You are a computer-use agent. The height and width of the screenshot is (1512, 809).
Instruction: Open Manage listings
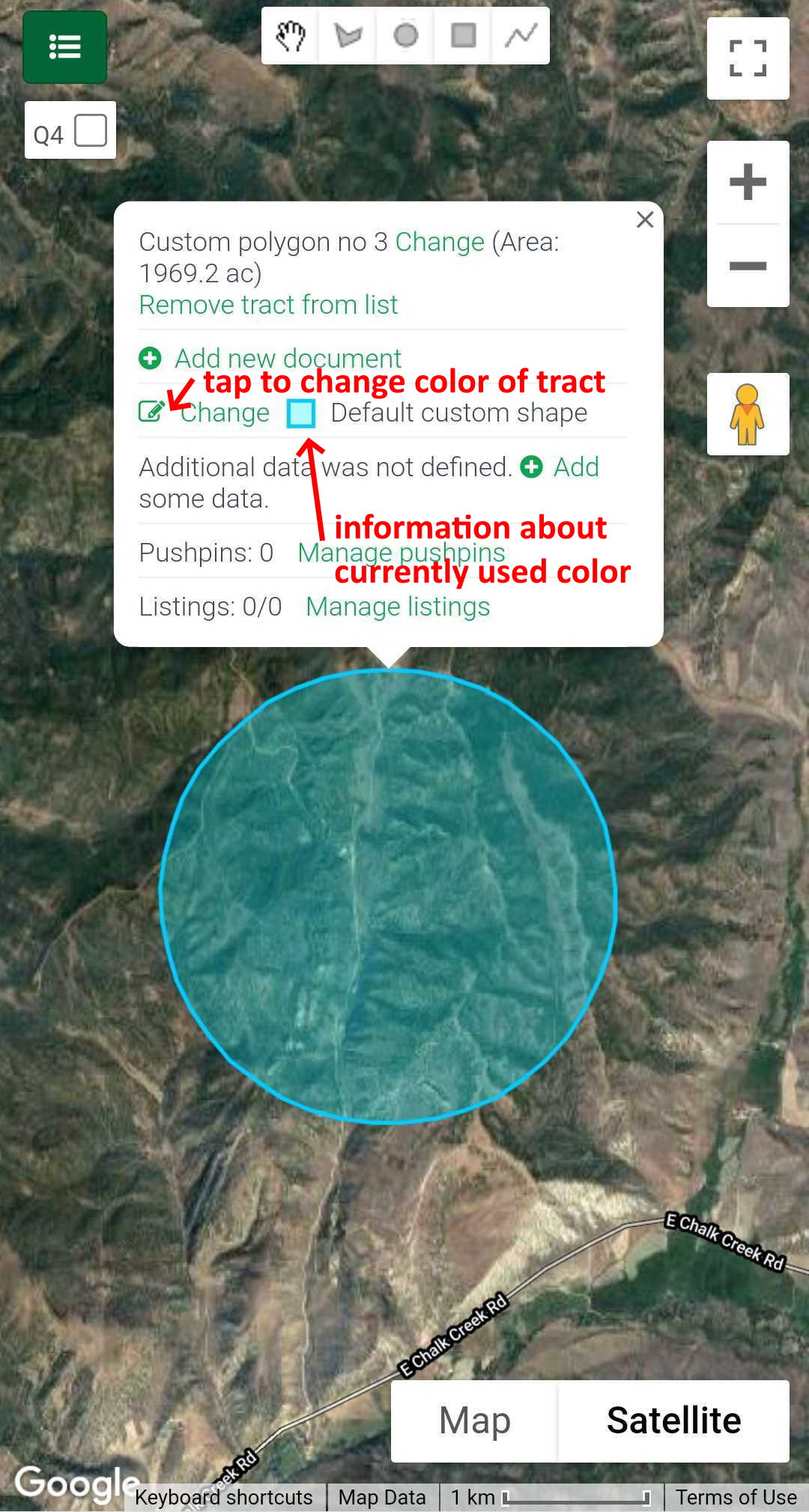tap(398, 607)
